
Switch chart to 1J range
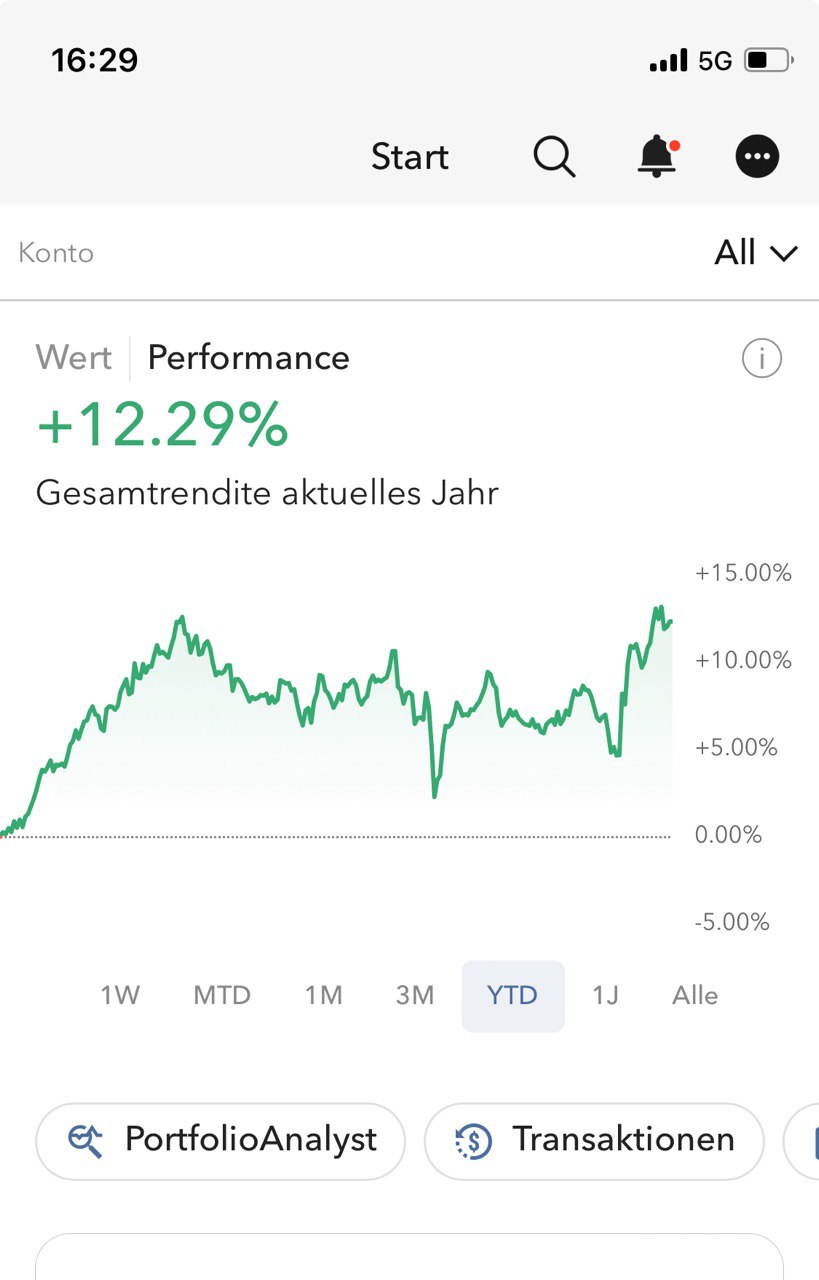click(605, 996)
